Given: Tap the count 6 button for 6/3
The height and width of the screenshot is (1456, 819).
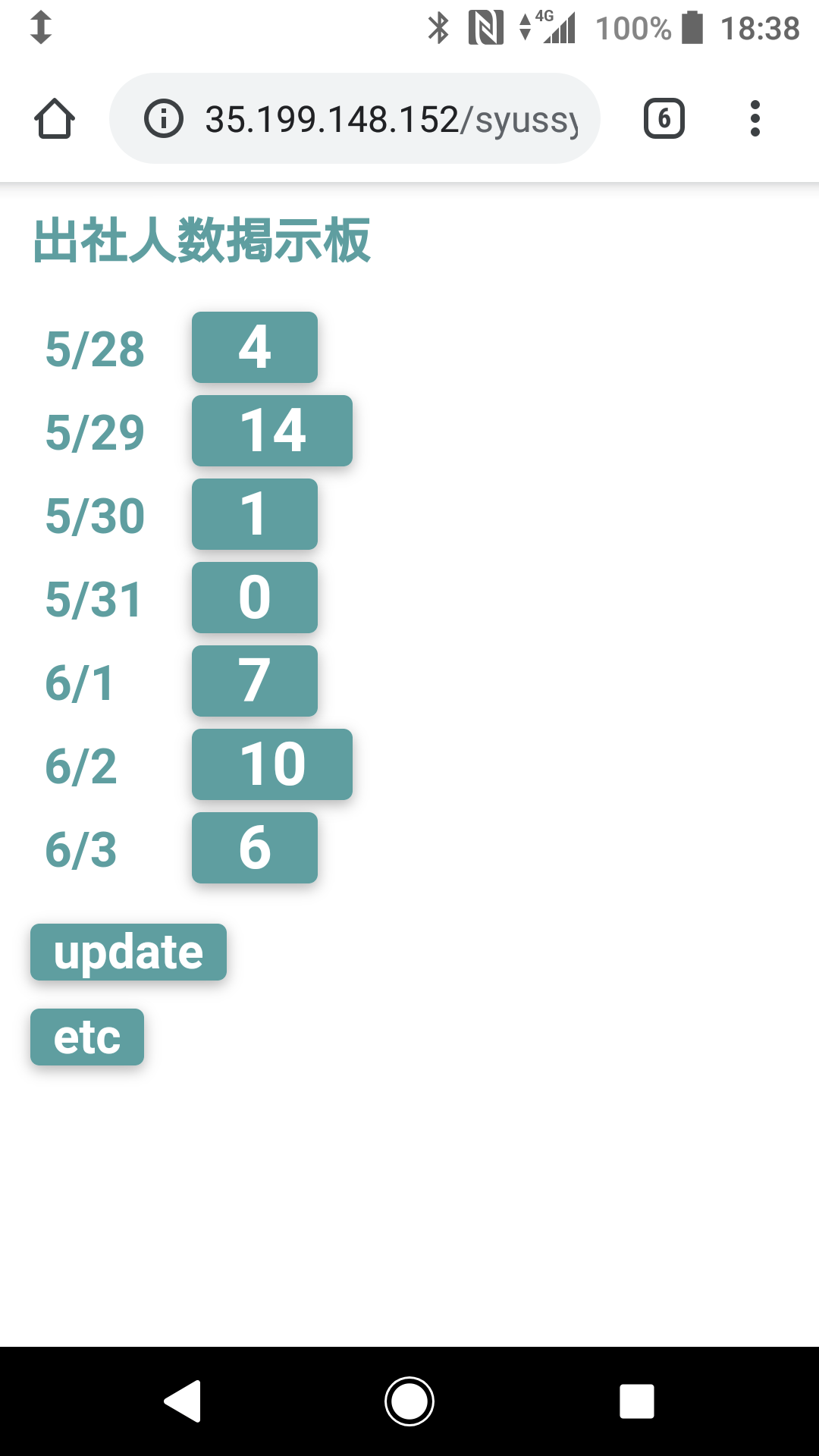Looking at the screenshot, I should [x=255, y=848].
